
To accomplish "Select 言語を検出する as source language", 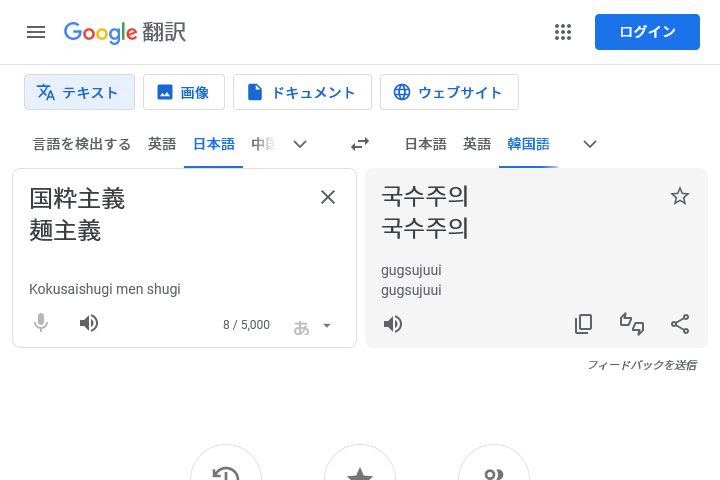I will 82,144.
